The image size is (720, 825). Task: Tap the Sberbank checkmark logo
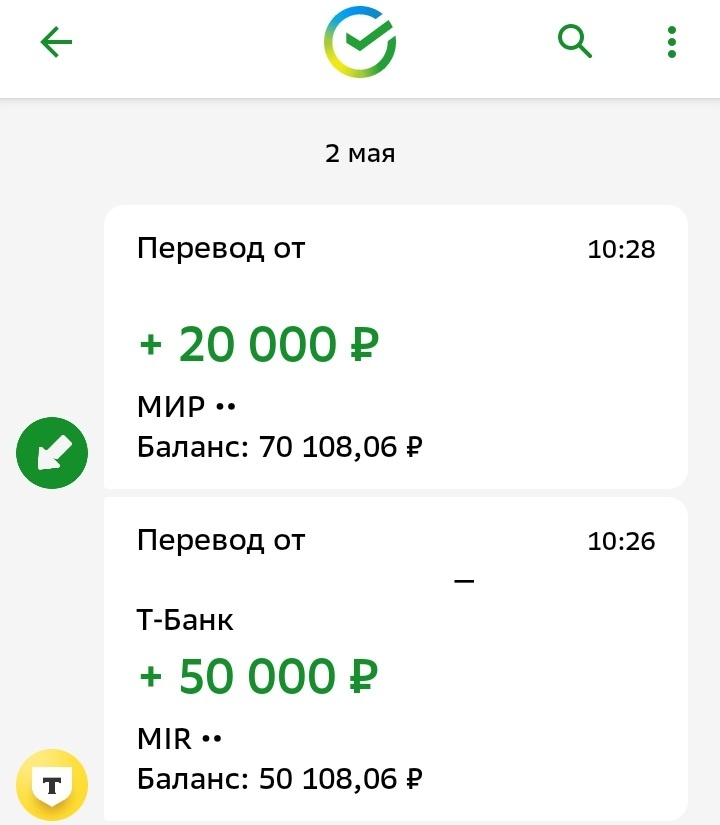(x=360, y=41)
